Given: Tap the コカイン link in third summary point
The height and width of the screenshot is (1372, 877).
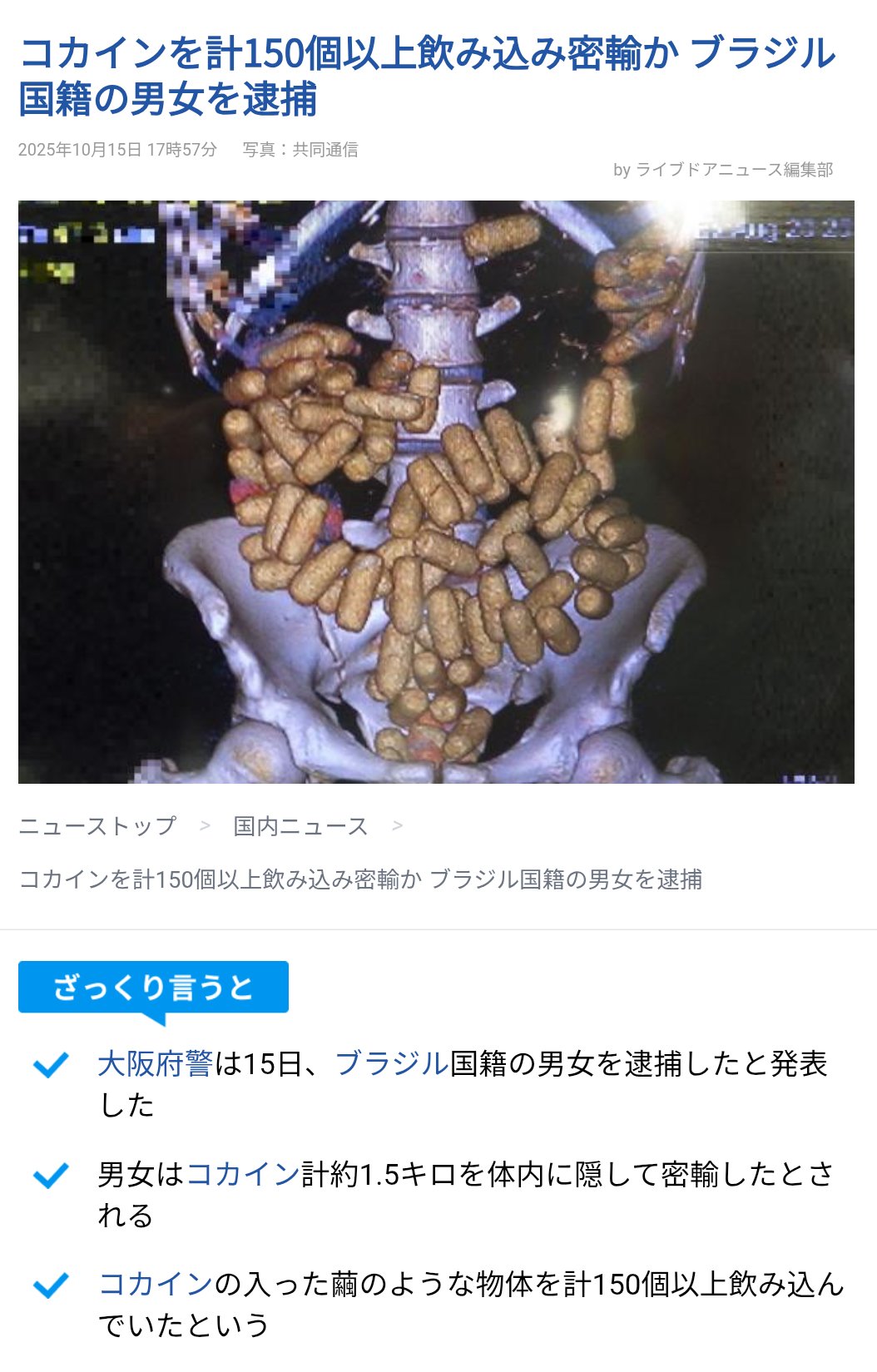Looking at the screenshot, I should [x=156, y=1284].
